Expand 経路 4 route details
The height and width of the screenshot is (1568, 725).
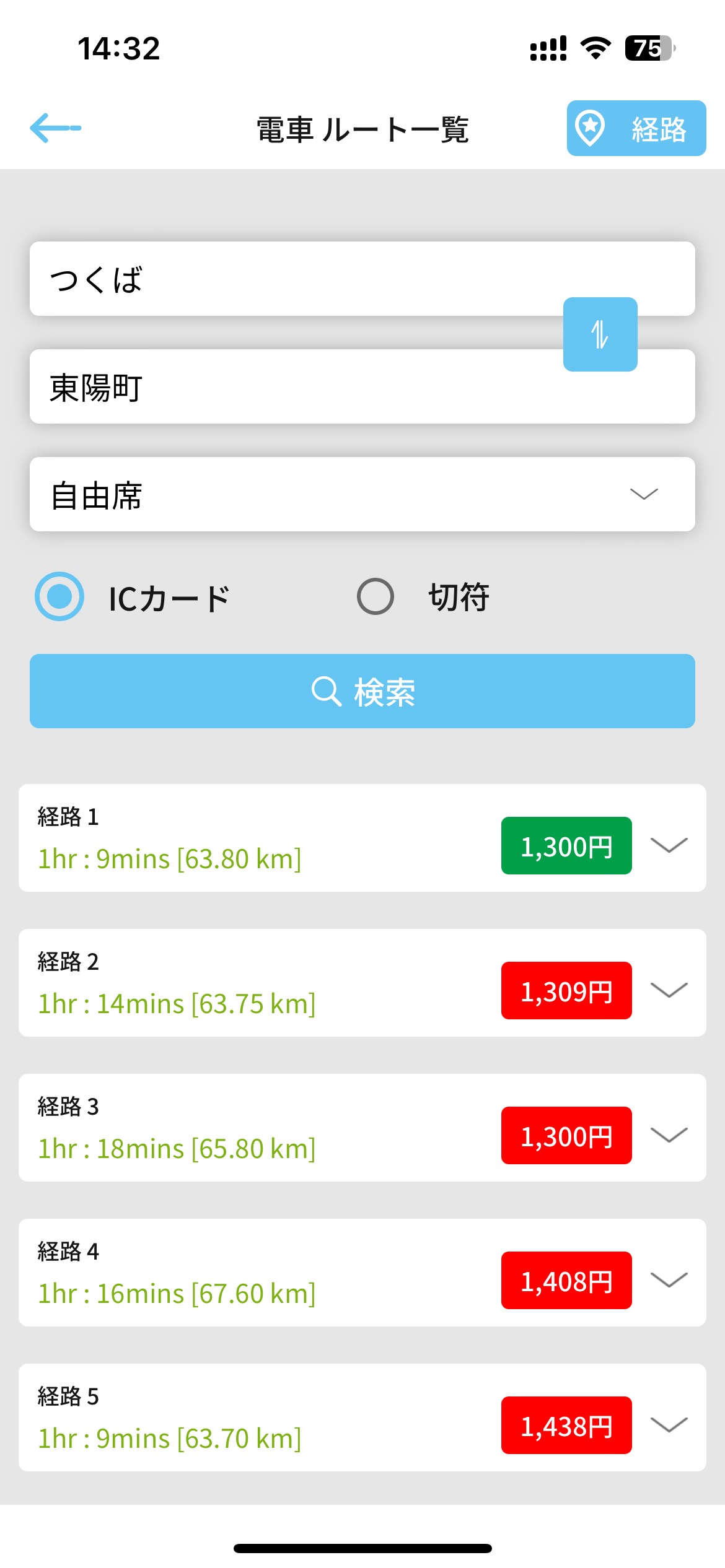[669, 1280]
